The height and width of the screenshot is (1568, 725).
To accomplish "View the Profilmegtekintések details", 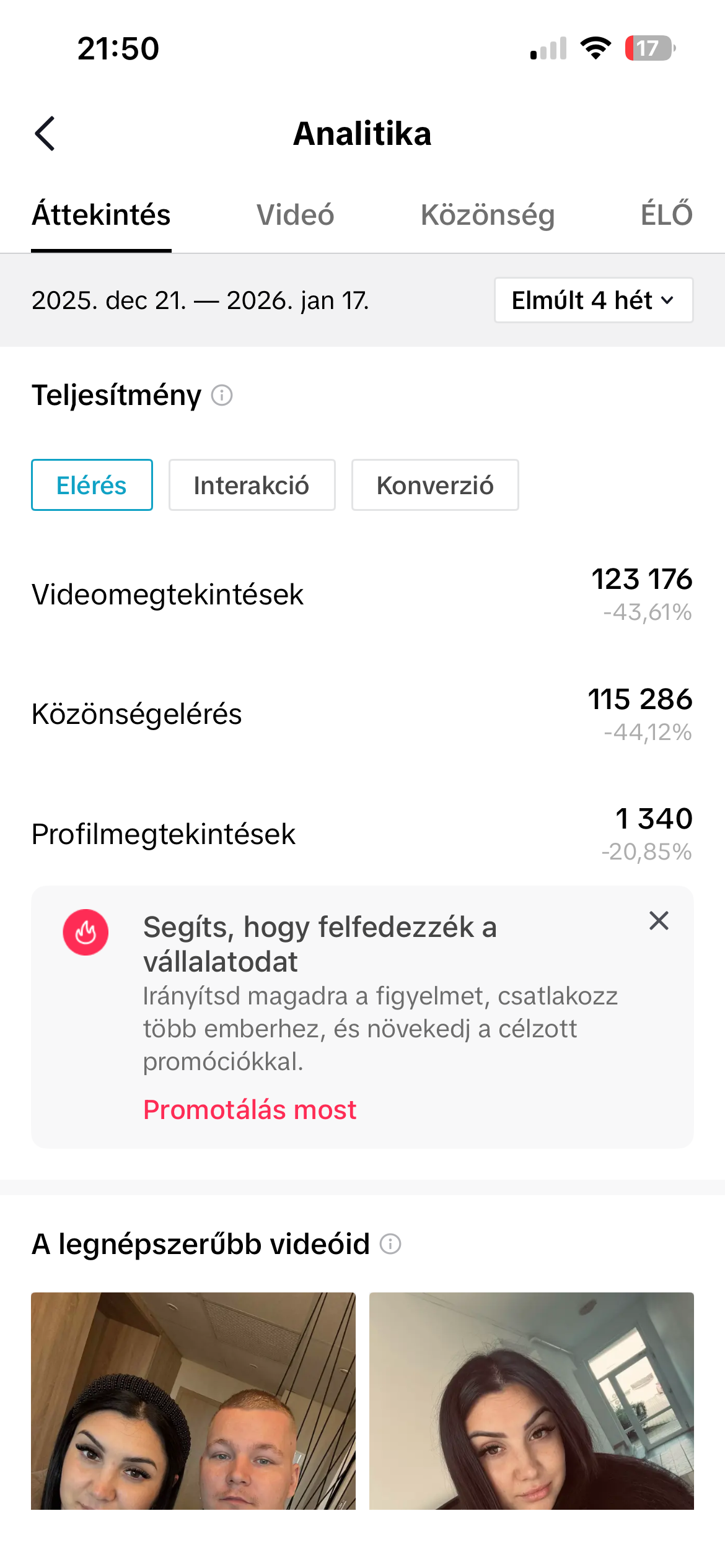I will (x=362, y=834).
